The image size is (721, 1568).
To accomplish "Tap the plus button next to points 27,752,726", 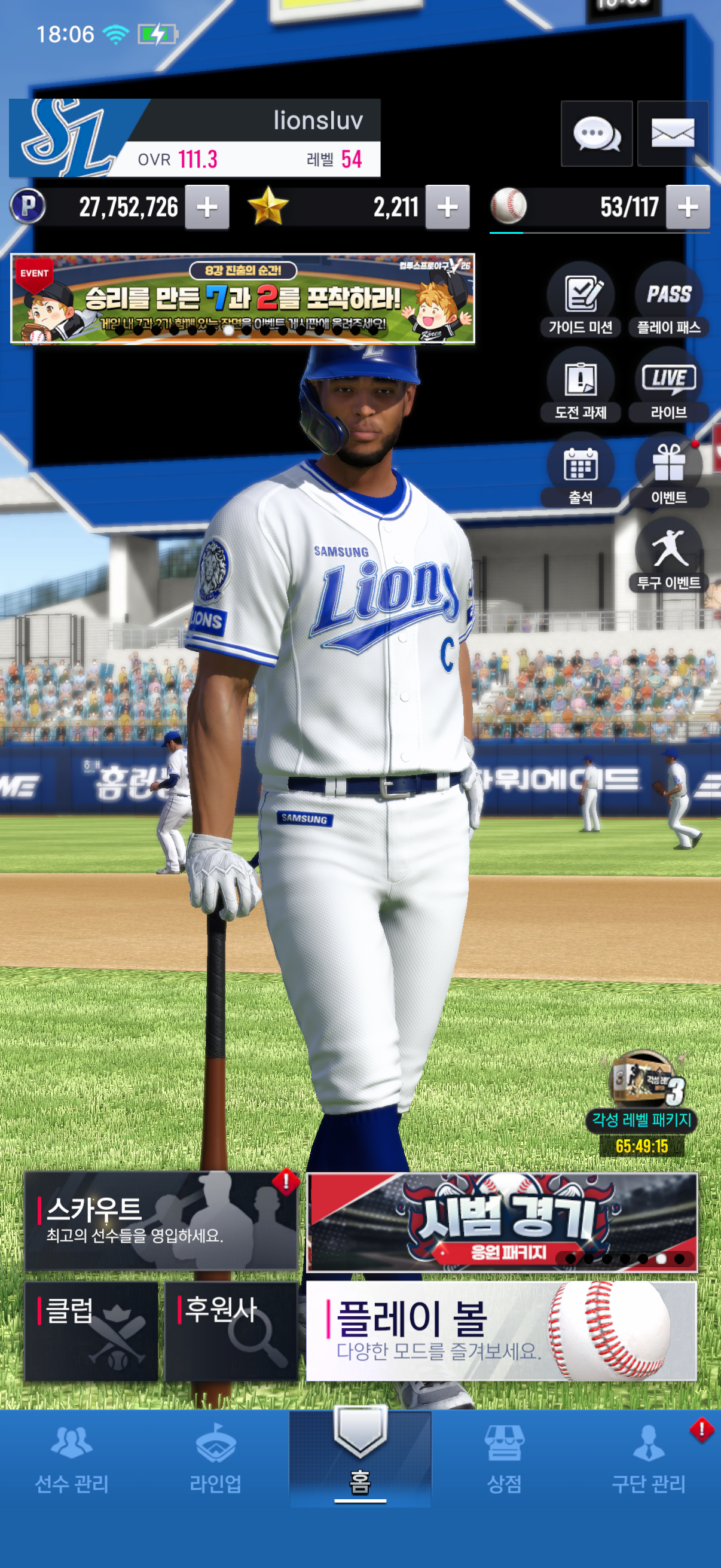I will pos(207,208).
